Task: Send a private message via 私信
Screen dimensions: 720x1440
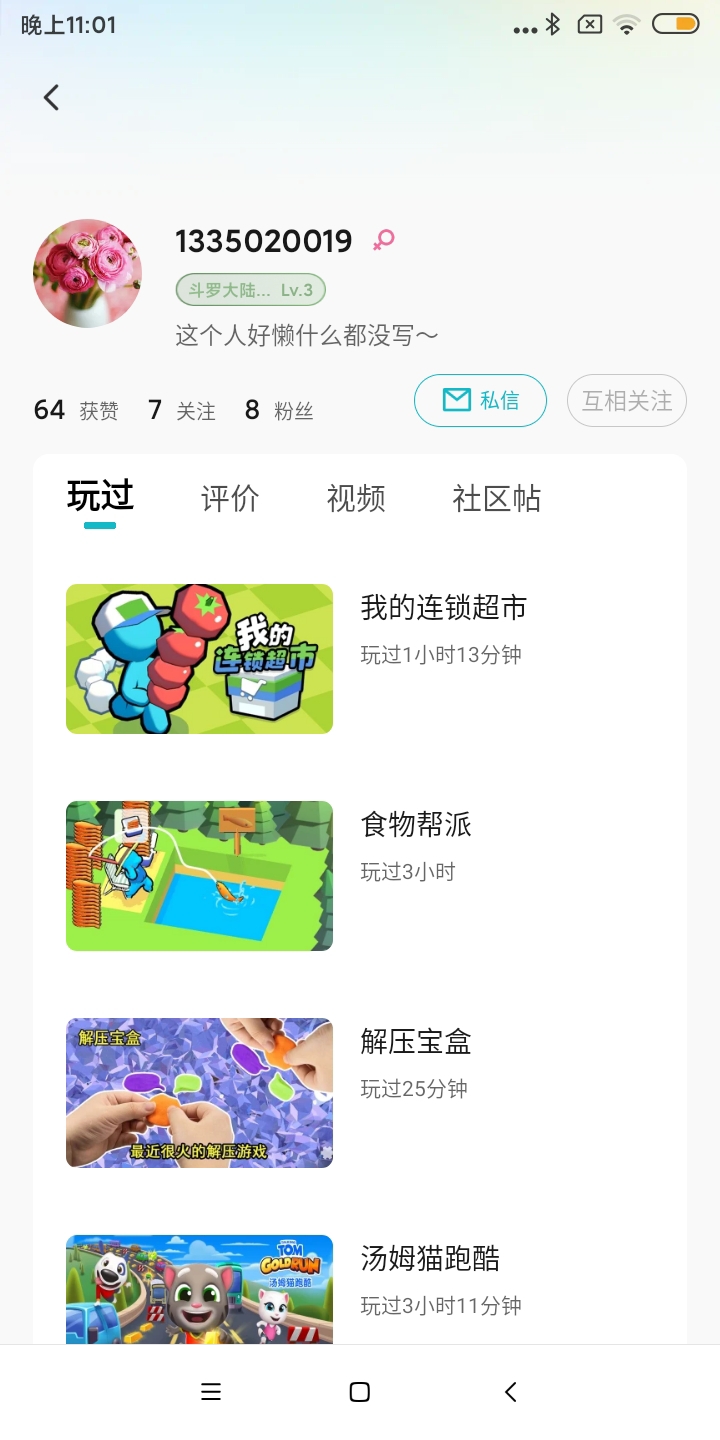Action: pos(480,400)
